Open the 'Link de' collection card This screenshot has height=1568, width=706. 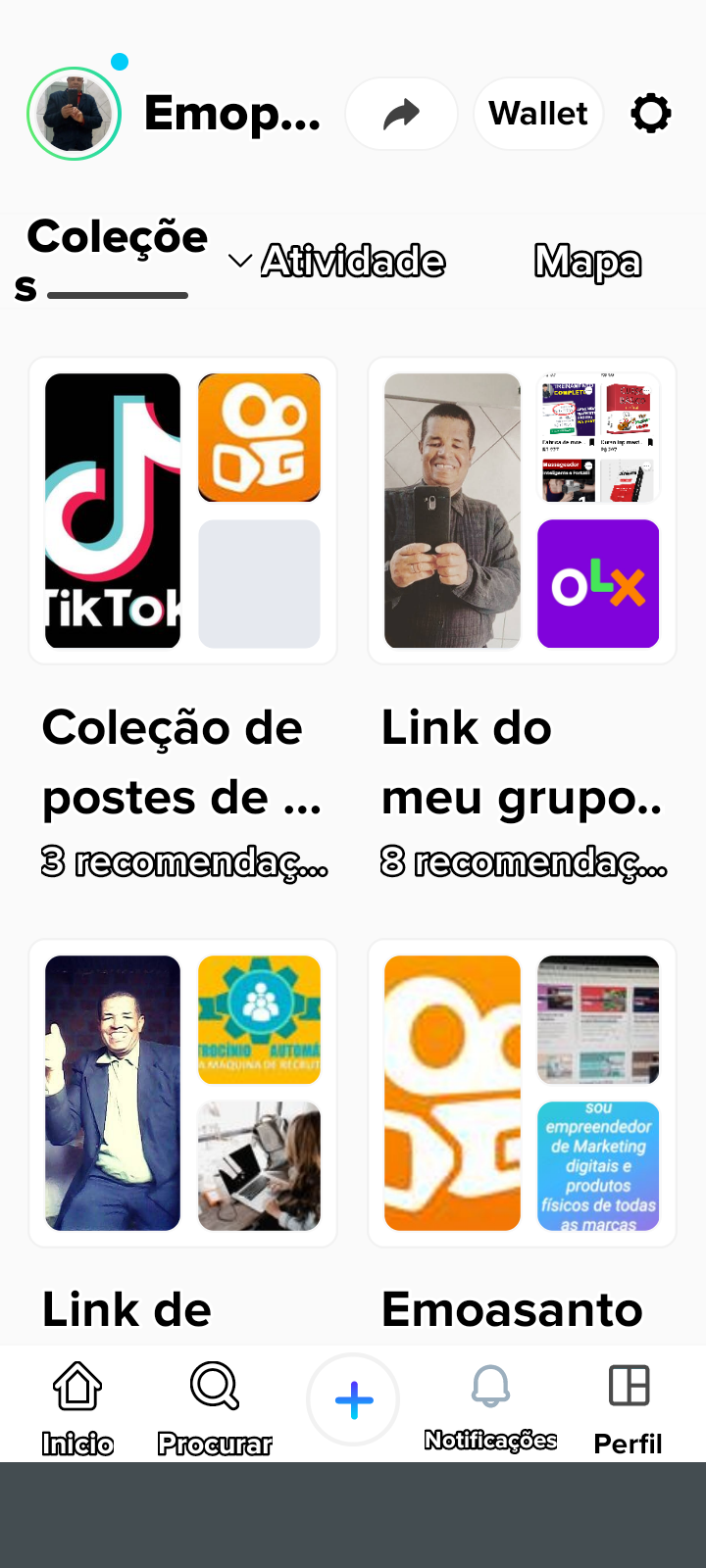tap(183, 1093)
